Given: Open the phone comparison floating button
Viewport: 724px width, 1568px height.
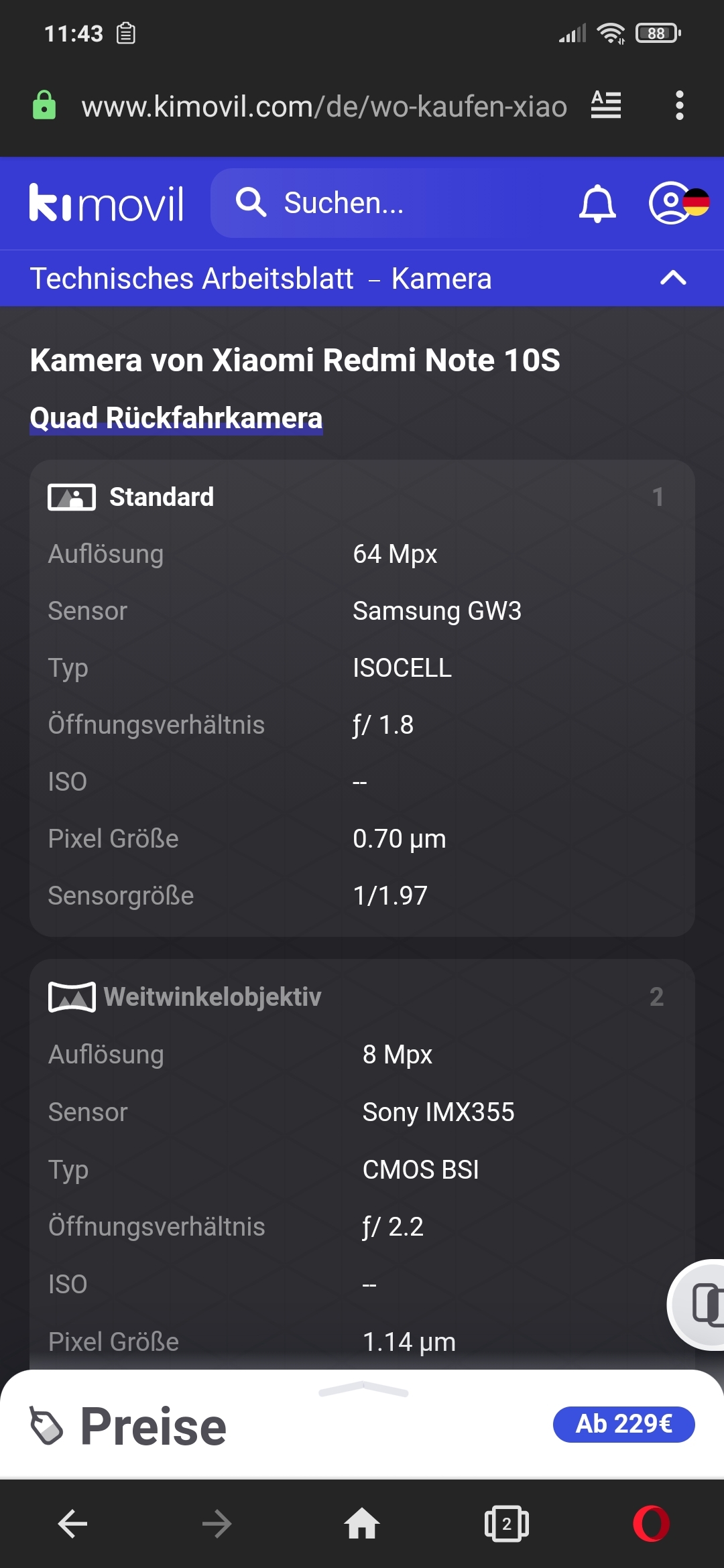Looking at the screenshot, I should point(697,1305).
